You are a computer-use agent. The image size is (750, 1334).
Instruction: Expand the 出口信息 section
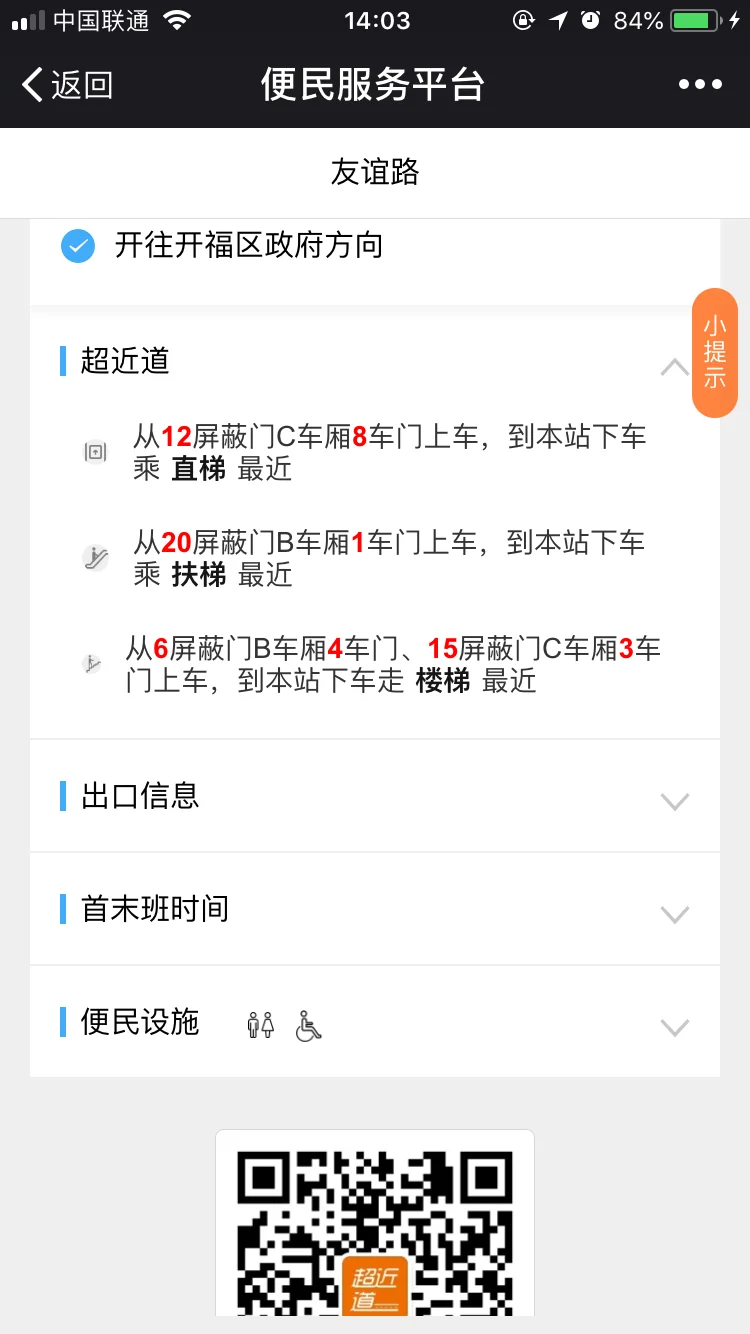675,800
